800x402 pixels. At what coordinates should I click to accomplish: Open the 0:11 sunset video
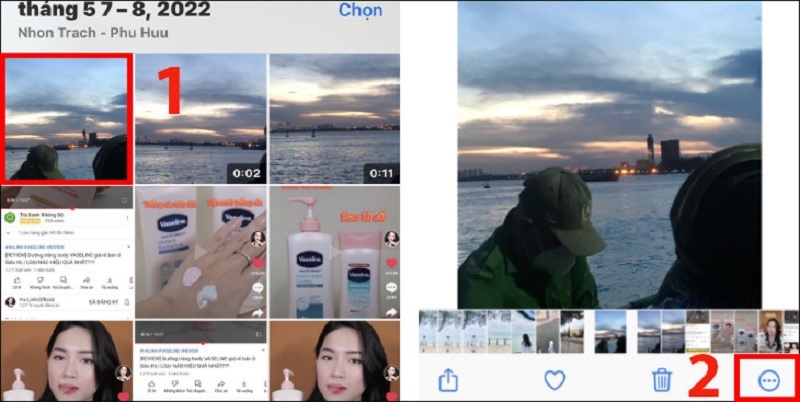334,118
